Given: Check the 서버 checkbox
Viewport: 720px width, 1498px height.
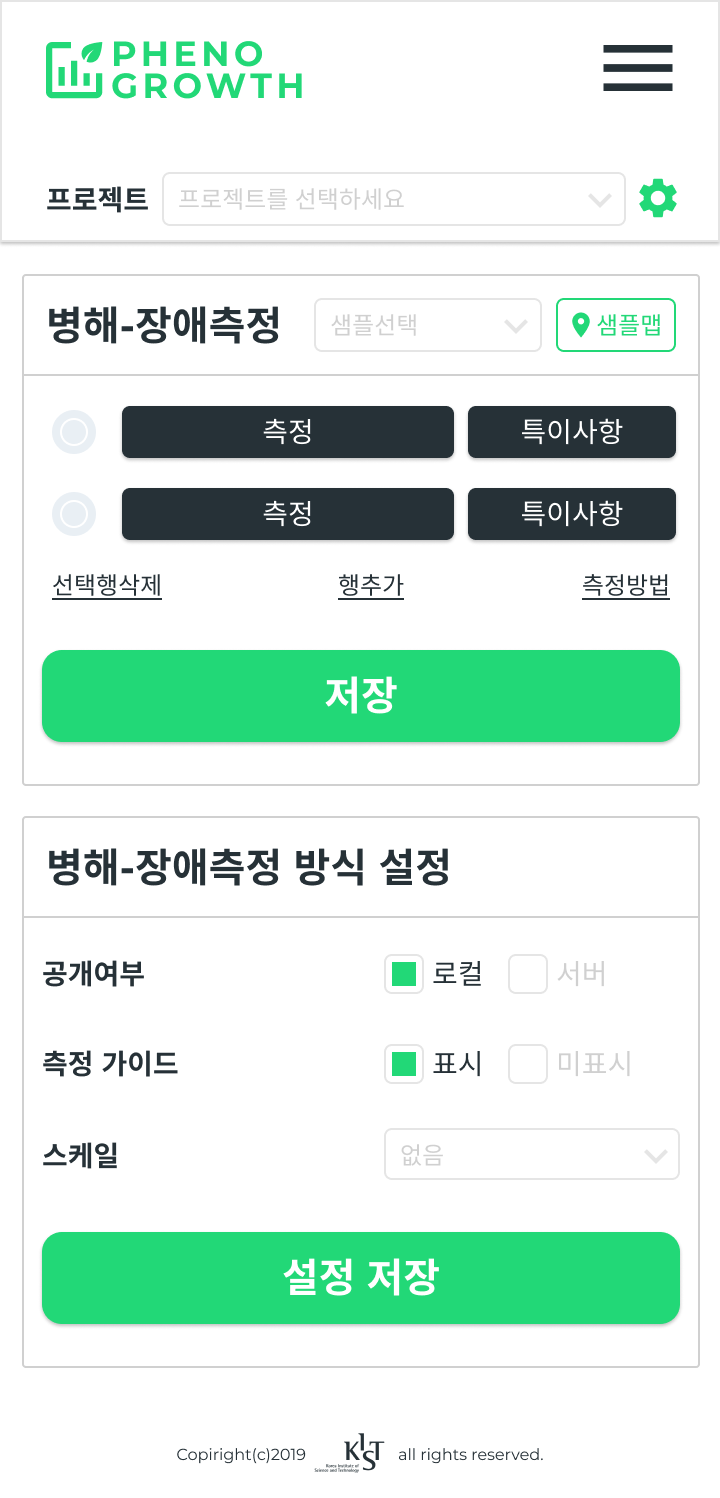Looking at the screenshot, I should (528, 974).
